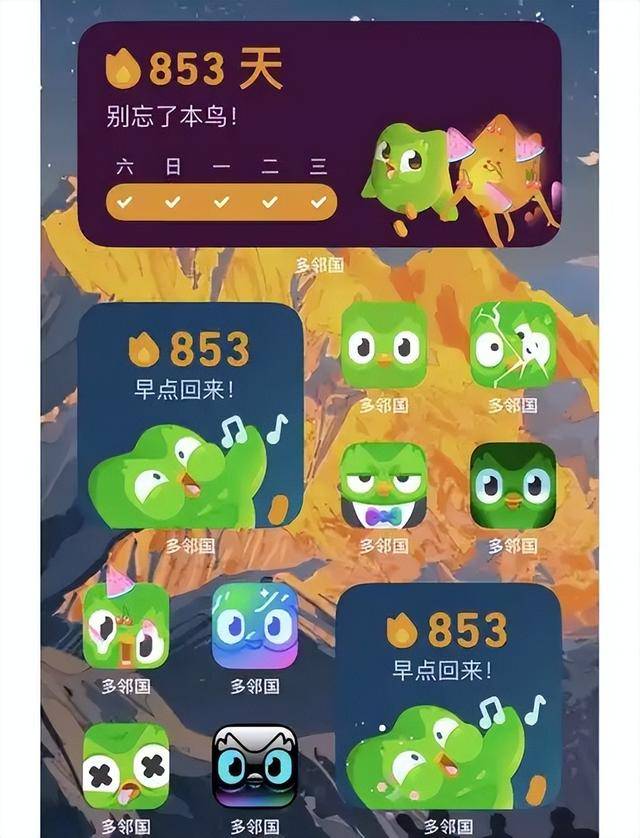Image resolution: width=640 pixels, height=838 pixels.
Task: Open 多邻国 with the black-framed grey owl icon
Action: [255, 766]
